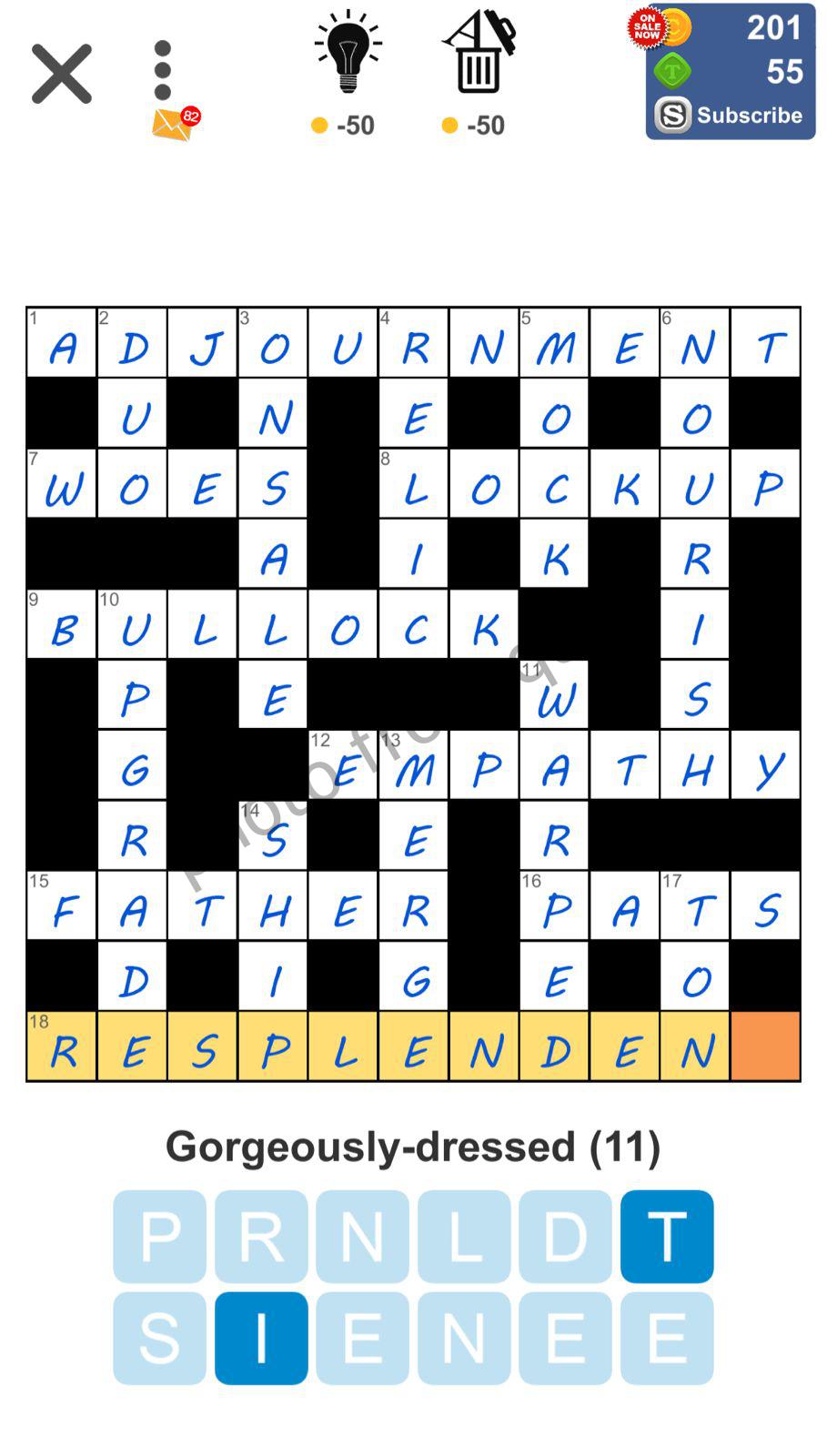Open the three-dot overflow menu
The height and width of the screenshot is (1456, 827).
click(163, 70)
